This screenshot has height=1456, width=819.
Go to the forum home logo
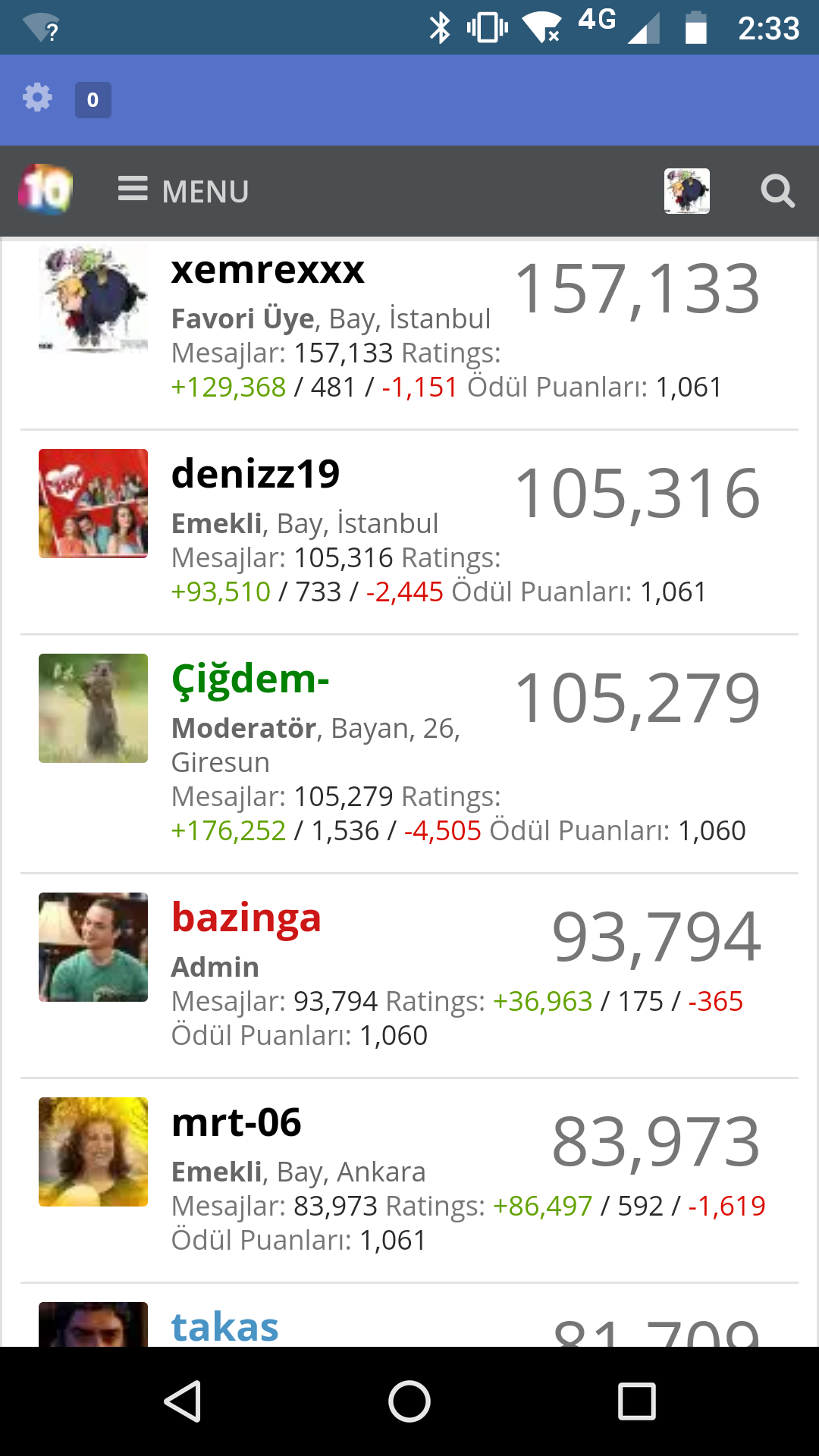coord(45,190)
